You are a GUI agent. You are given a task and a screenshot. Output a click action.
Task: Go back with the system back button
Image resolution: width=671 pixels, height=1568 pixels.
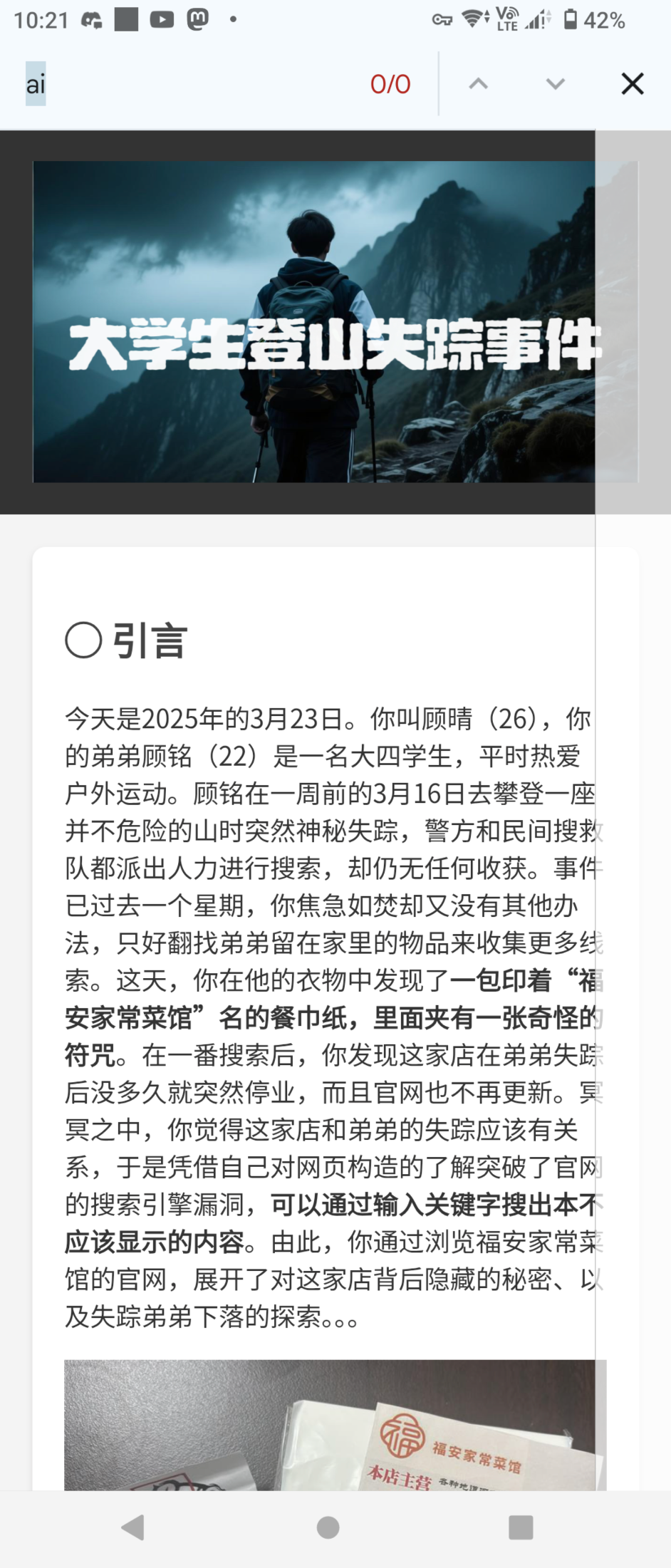coord(133,1527)
